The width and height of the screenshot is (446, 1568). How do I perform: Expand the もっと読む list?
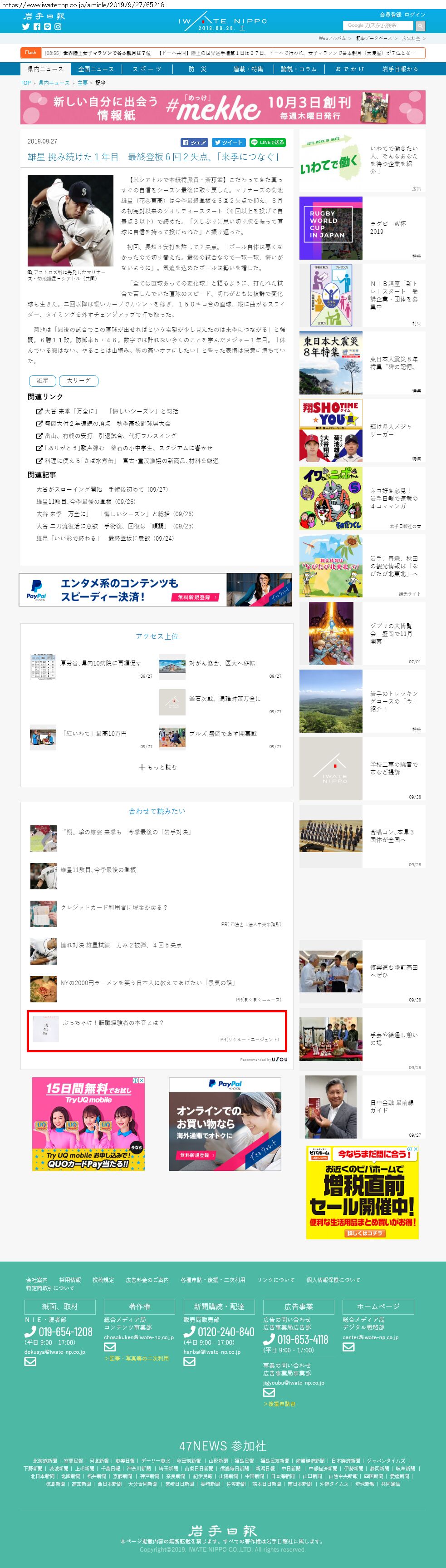click(x=157, y=767)
